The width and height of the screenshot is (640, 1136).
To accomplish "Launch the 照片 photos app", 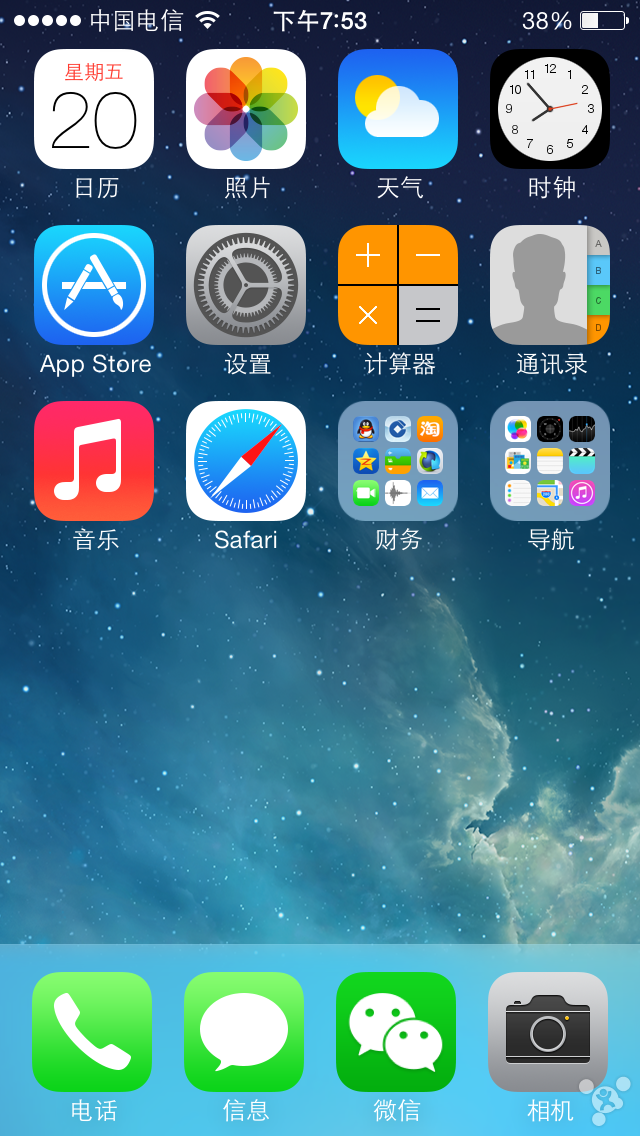I will [x=246, y=109].
